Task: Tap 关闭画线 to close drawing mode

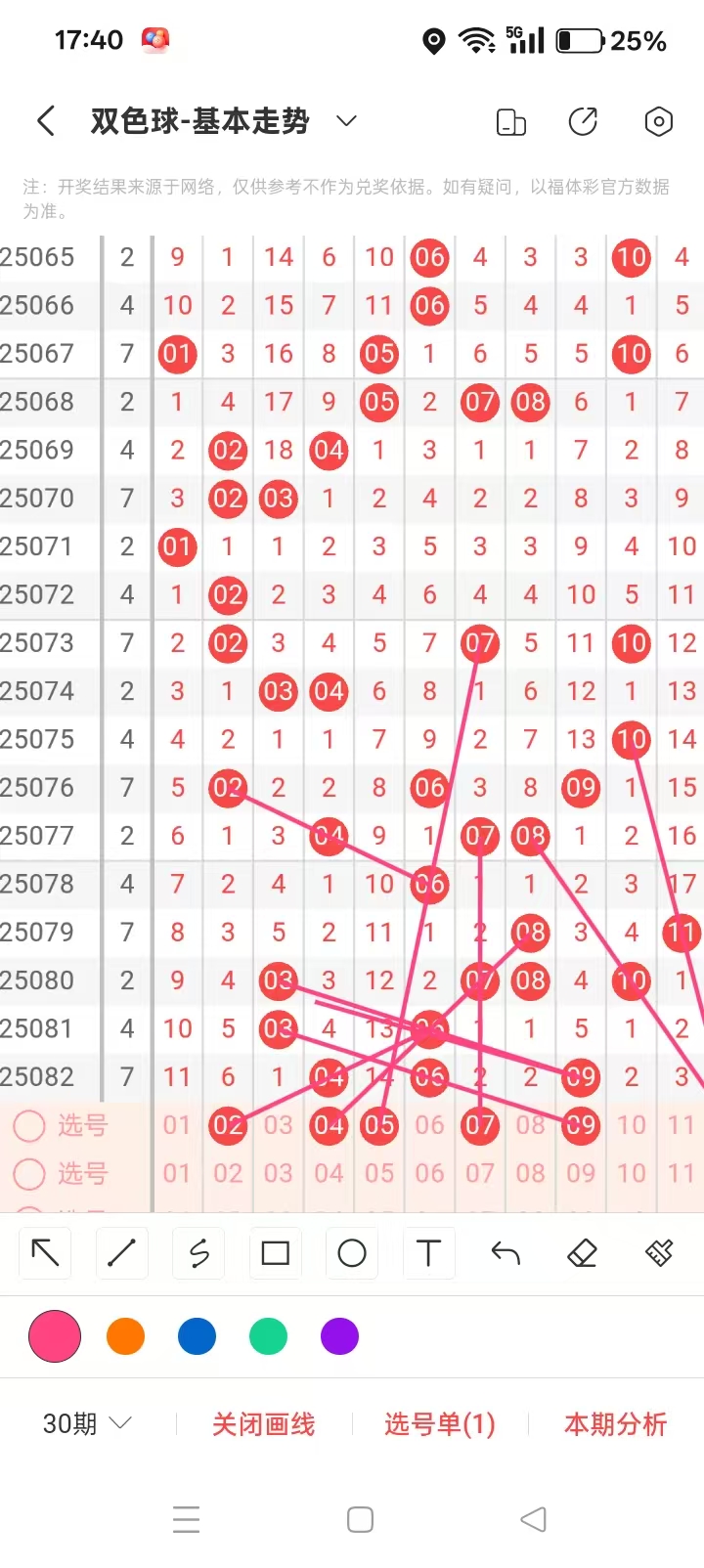Action: (x=263, y=1424)
